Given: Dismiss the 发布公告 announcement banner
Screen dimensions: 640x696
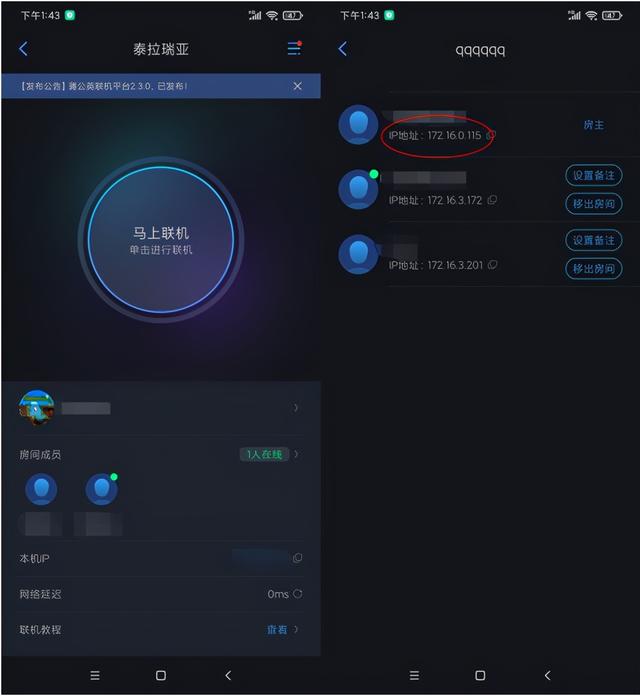Looking at the screenshot, I should [x=297, y=86].
